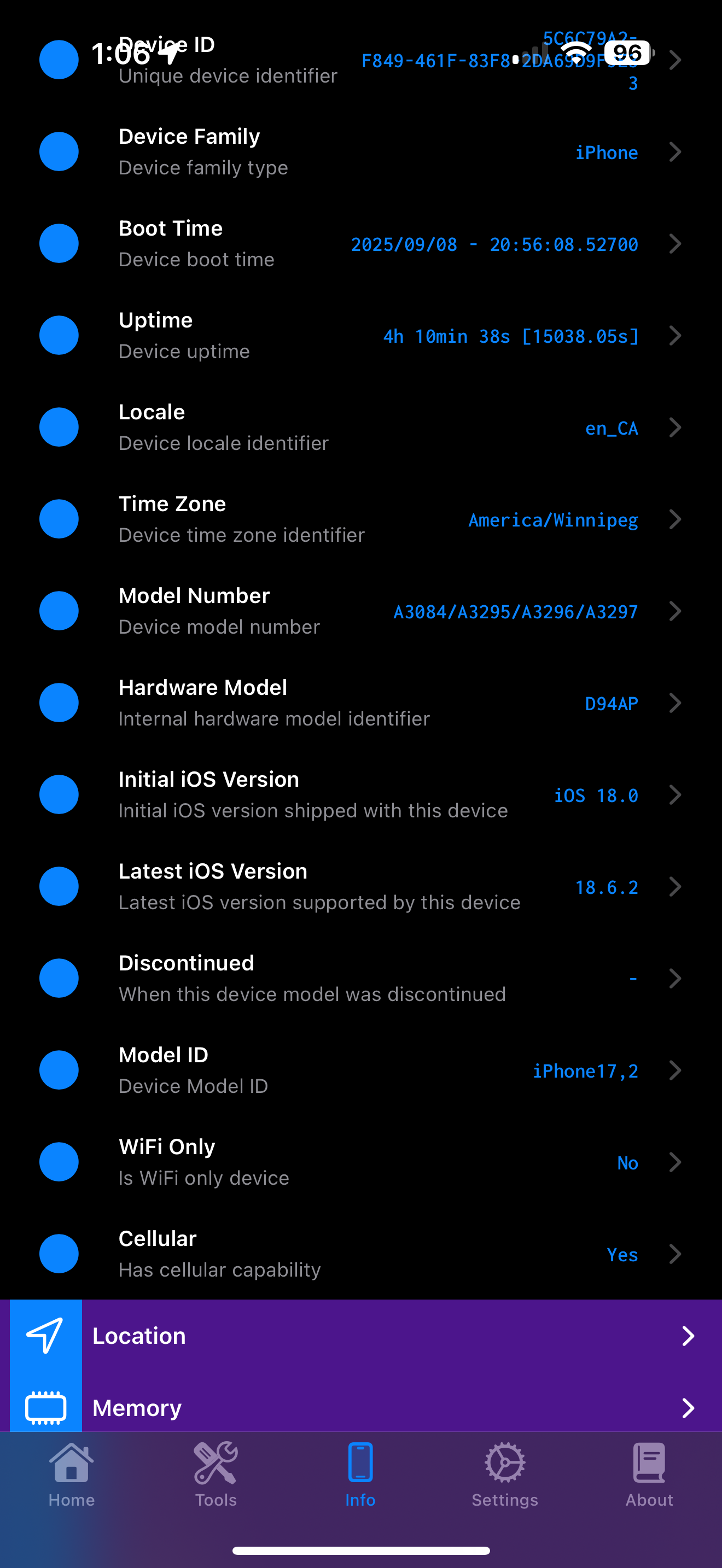Open the Memory section
This screenshot has height=1568, width=722.
(x=361, y=1408)
